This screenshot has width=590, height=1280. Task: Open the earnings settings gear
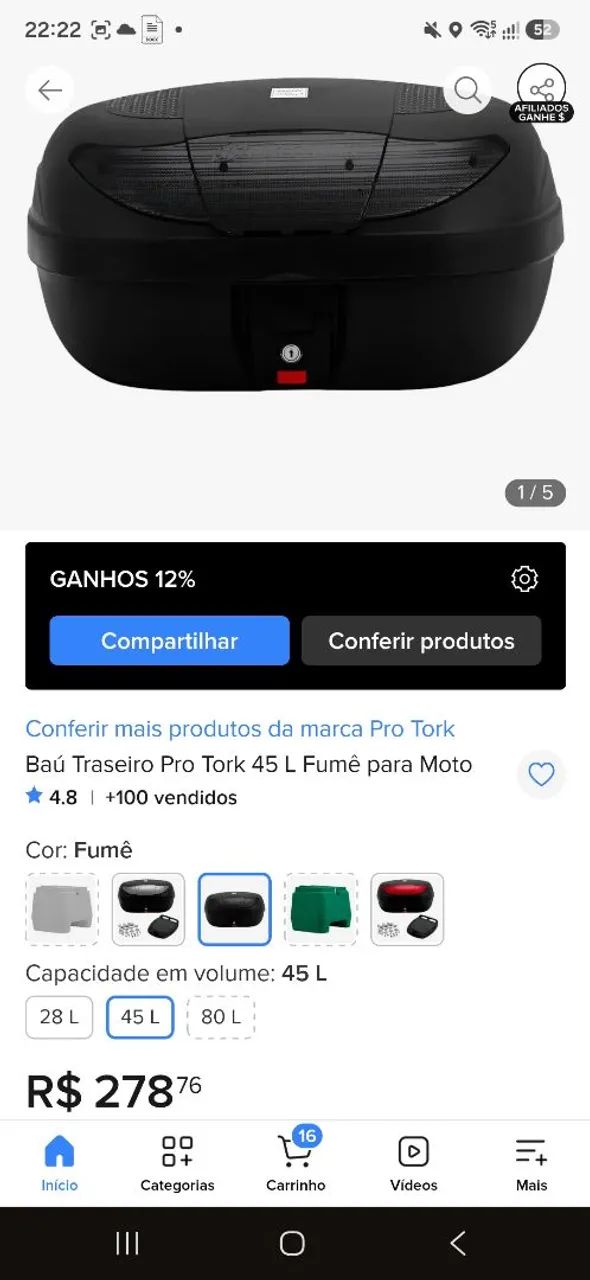pyautogui.click(x=525, y=579)
